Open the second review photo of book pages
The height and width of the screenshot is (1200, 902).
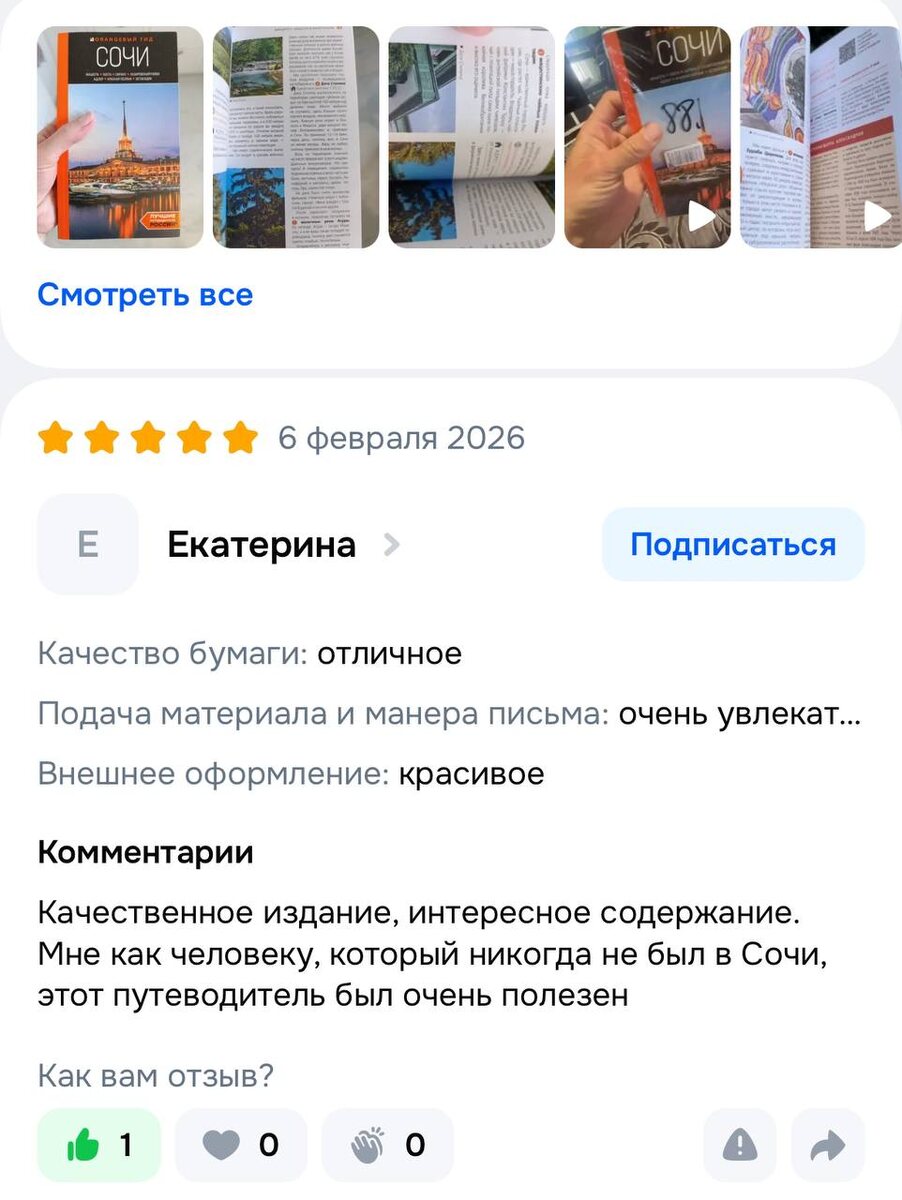pyautogui.click(x=296, y=137)
